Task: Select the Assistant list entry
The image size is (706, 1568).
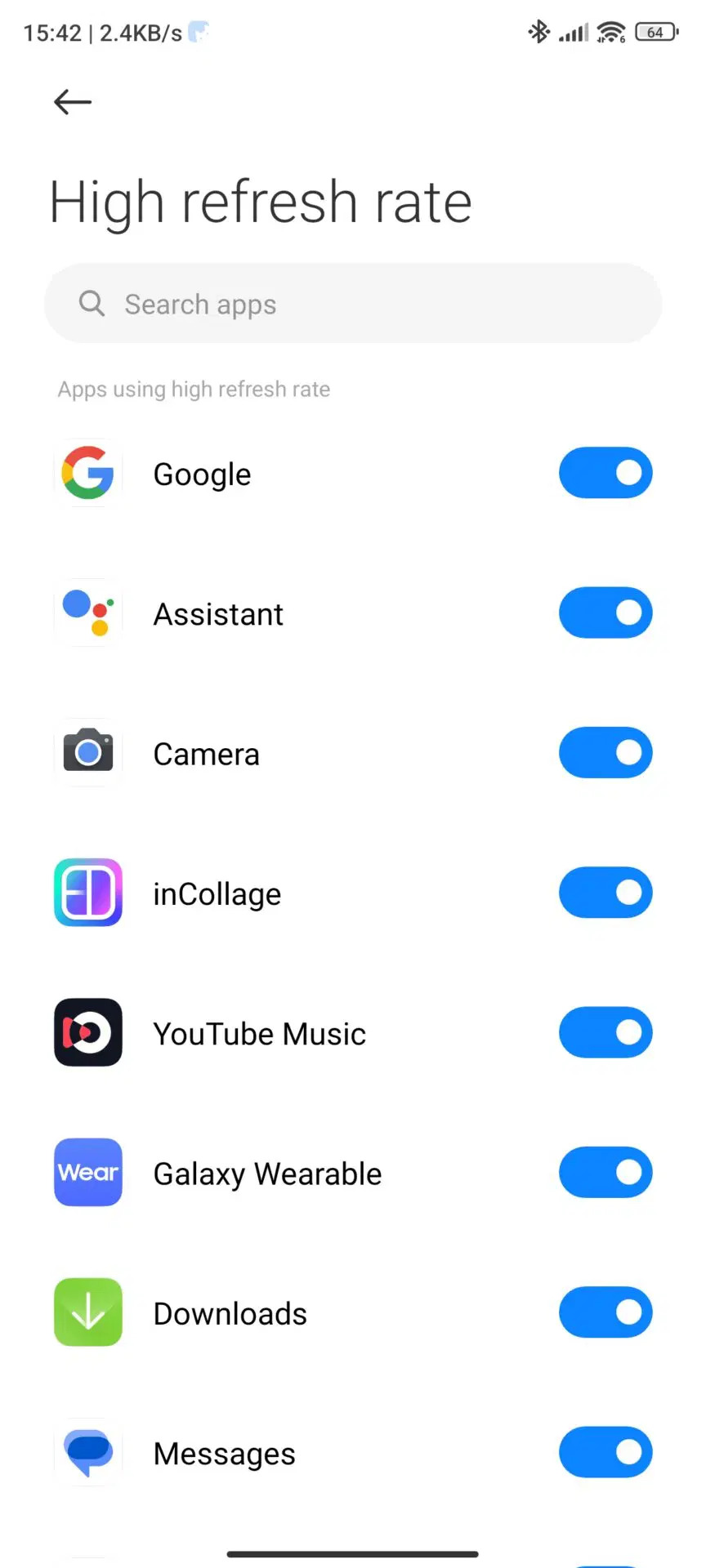Action: (218, 613)
